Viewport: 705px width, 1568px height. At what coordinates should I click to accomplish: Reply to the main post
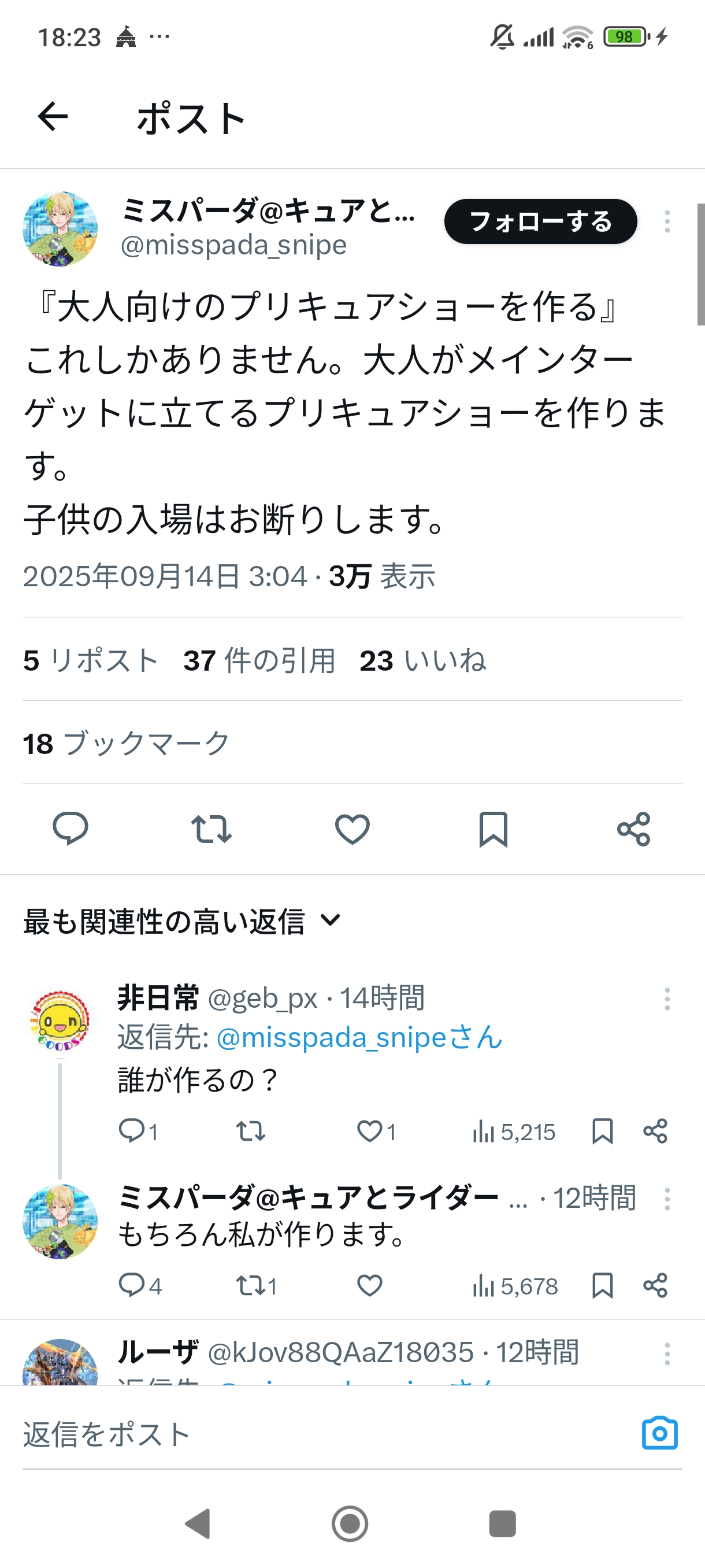click(x=70, y=829)
